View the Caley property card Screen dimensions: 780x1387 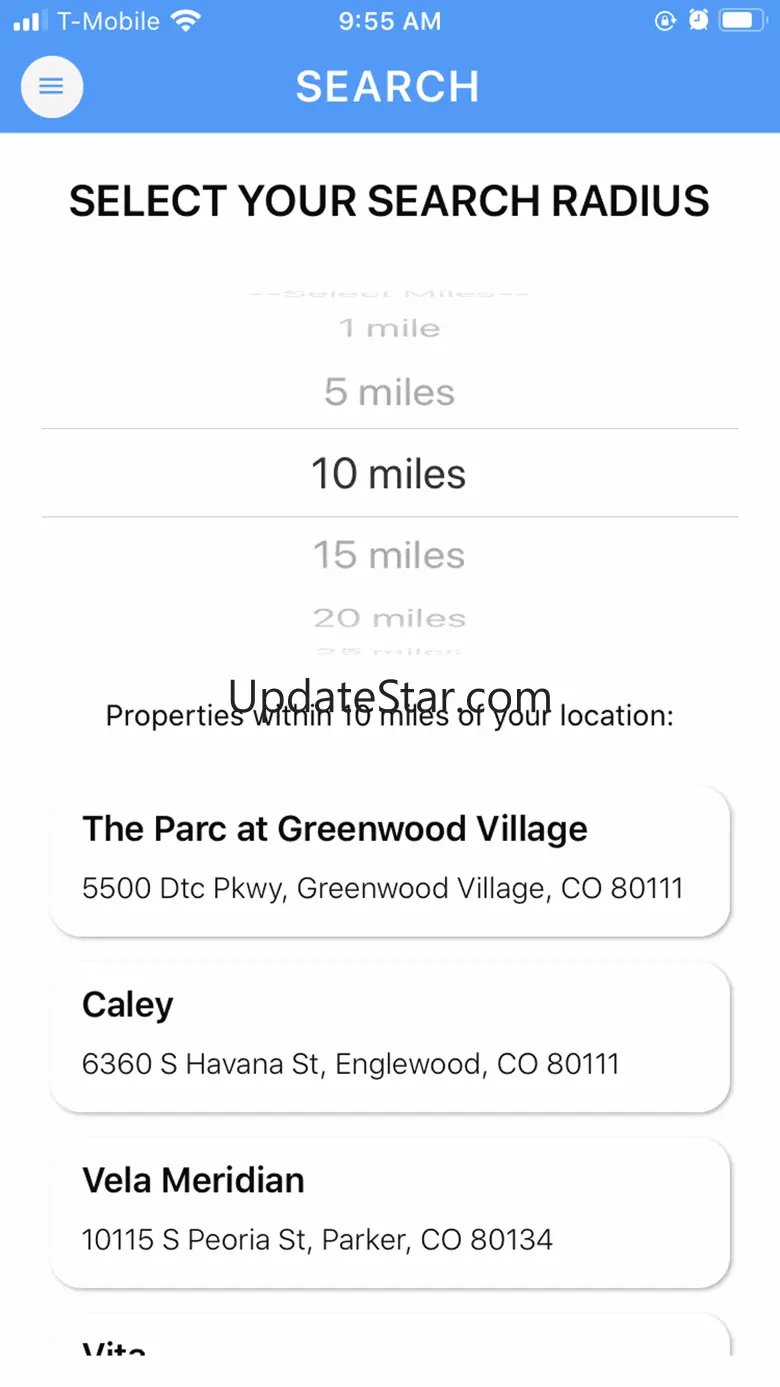point(390,1036)
